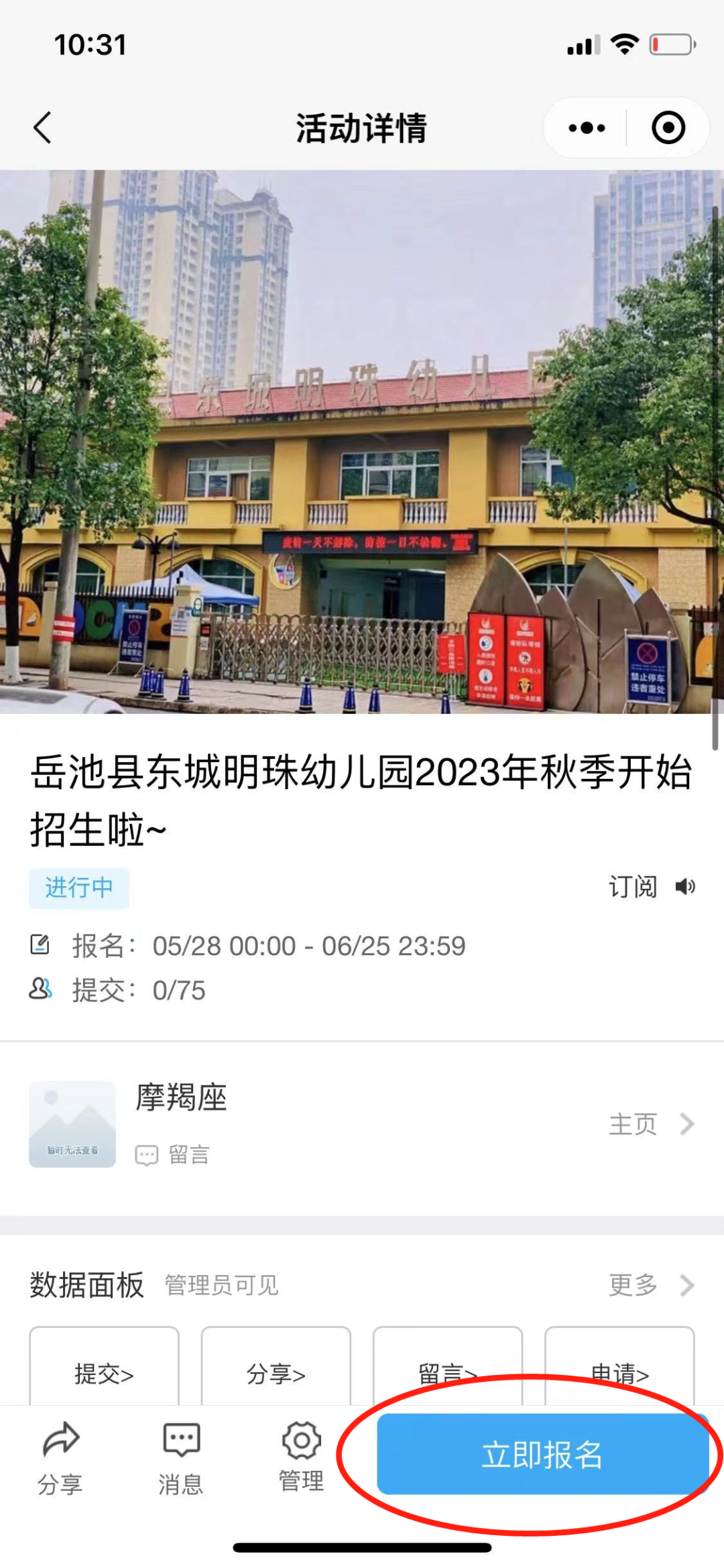Open 摩羯座's 主页 homepage
The width and height of the screenshot is (724, 1568).
(x=650, y=1124)
